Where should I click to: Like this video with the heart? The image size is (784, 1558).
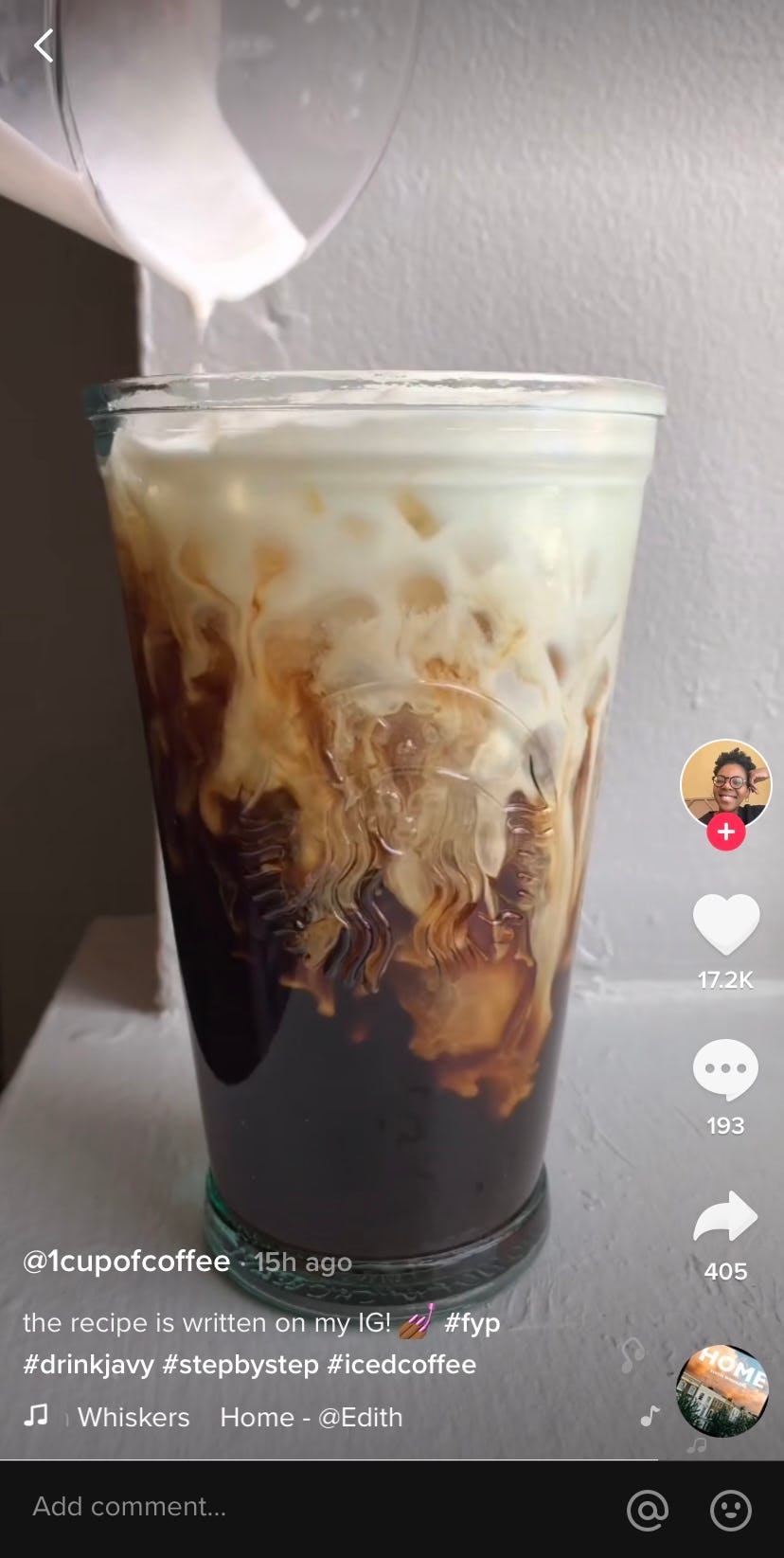pos(726,923)
